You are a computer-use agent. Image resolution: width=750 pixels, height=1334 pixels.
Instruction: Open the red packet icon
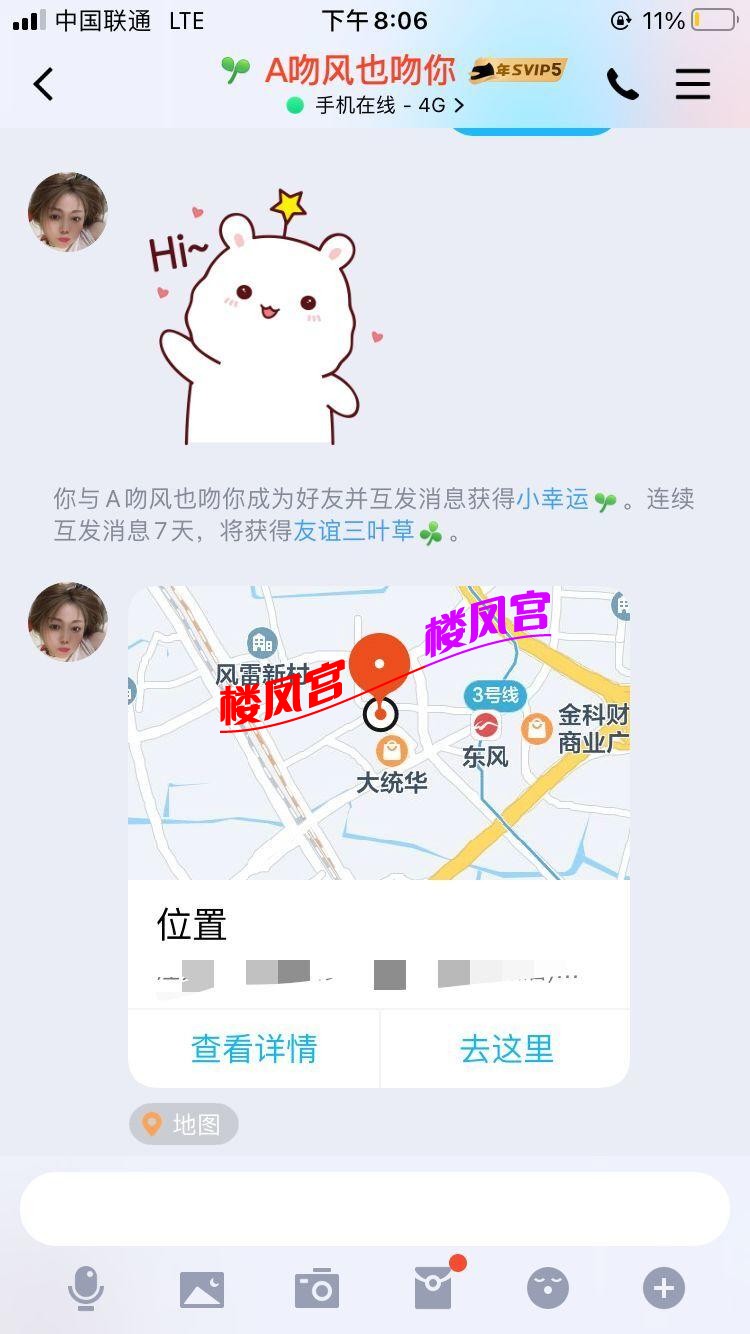435,1287
